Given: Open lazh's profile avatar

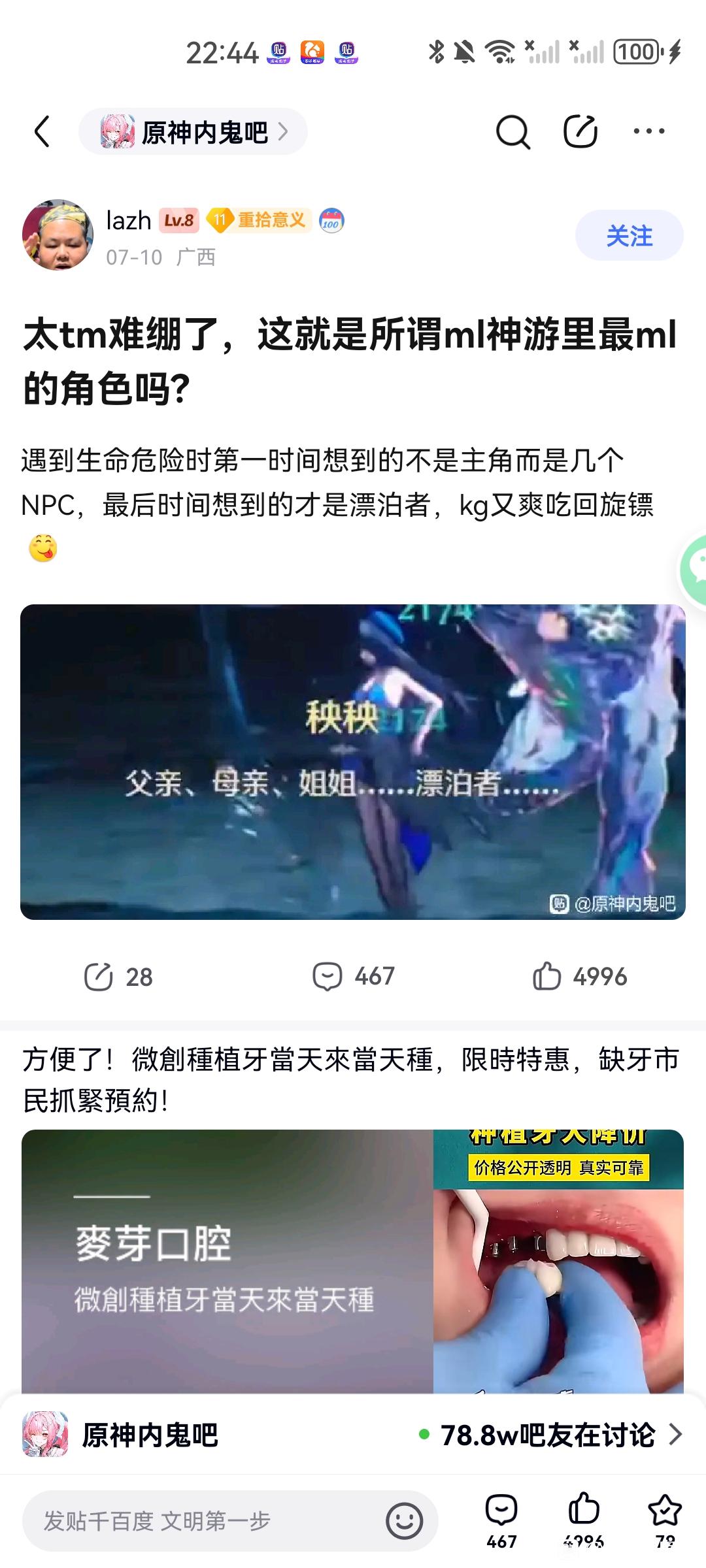Looking at the screenshot, I should (58, 235).
